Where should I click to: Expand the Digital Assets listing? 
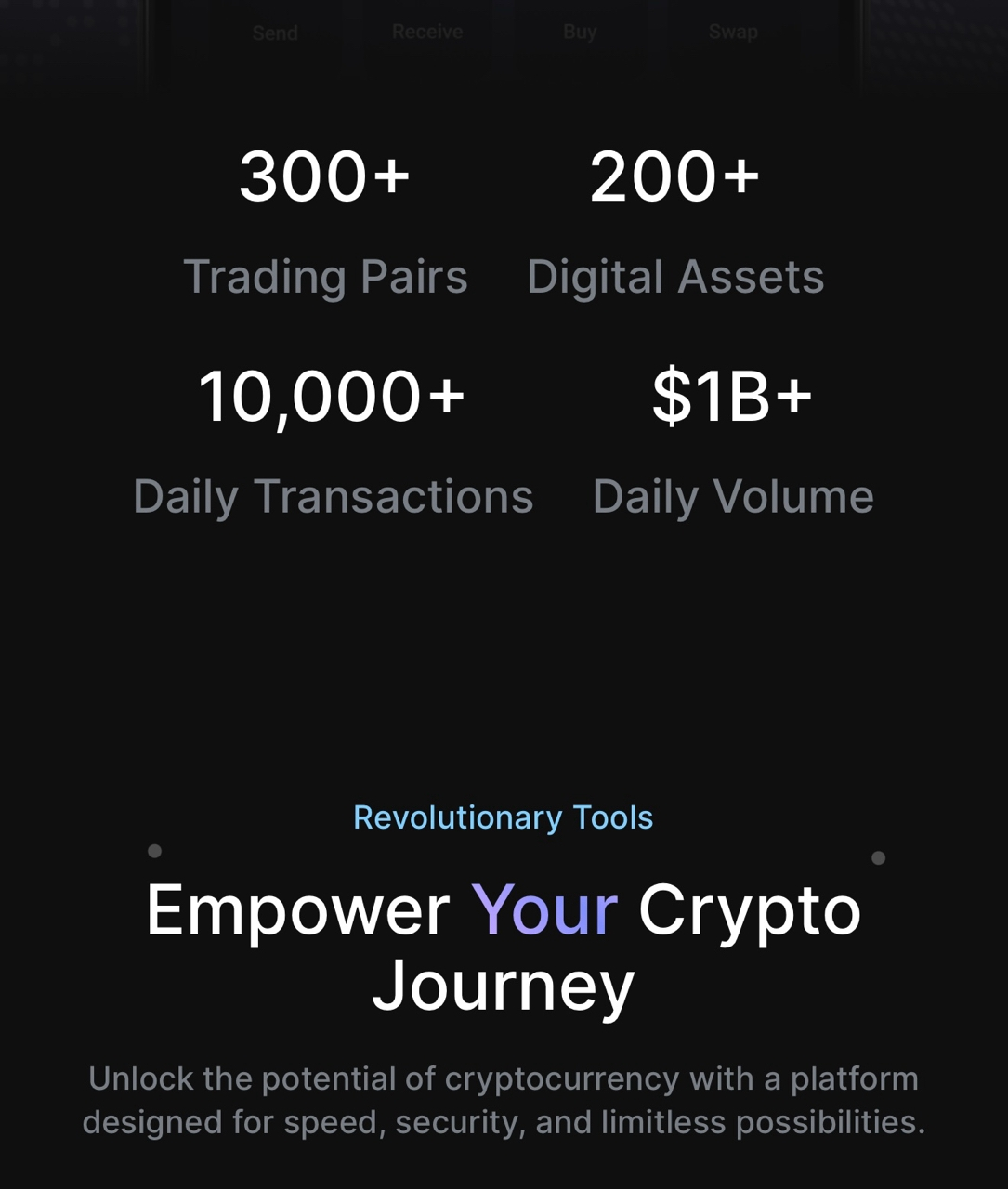[x=675, y=276]
